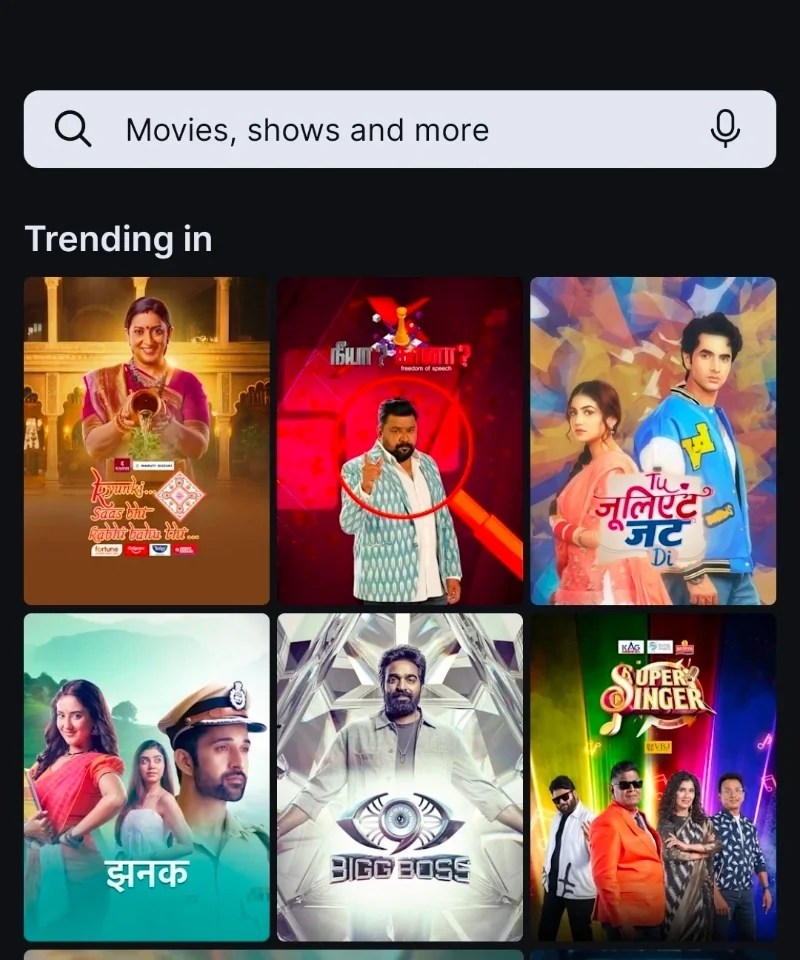This screenshot has height=960, width=800.
Task: Open the show with the woman in a pink saree
Action: (147, 441)
